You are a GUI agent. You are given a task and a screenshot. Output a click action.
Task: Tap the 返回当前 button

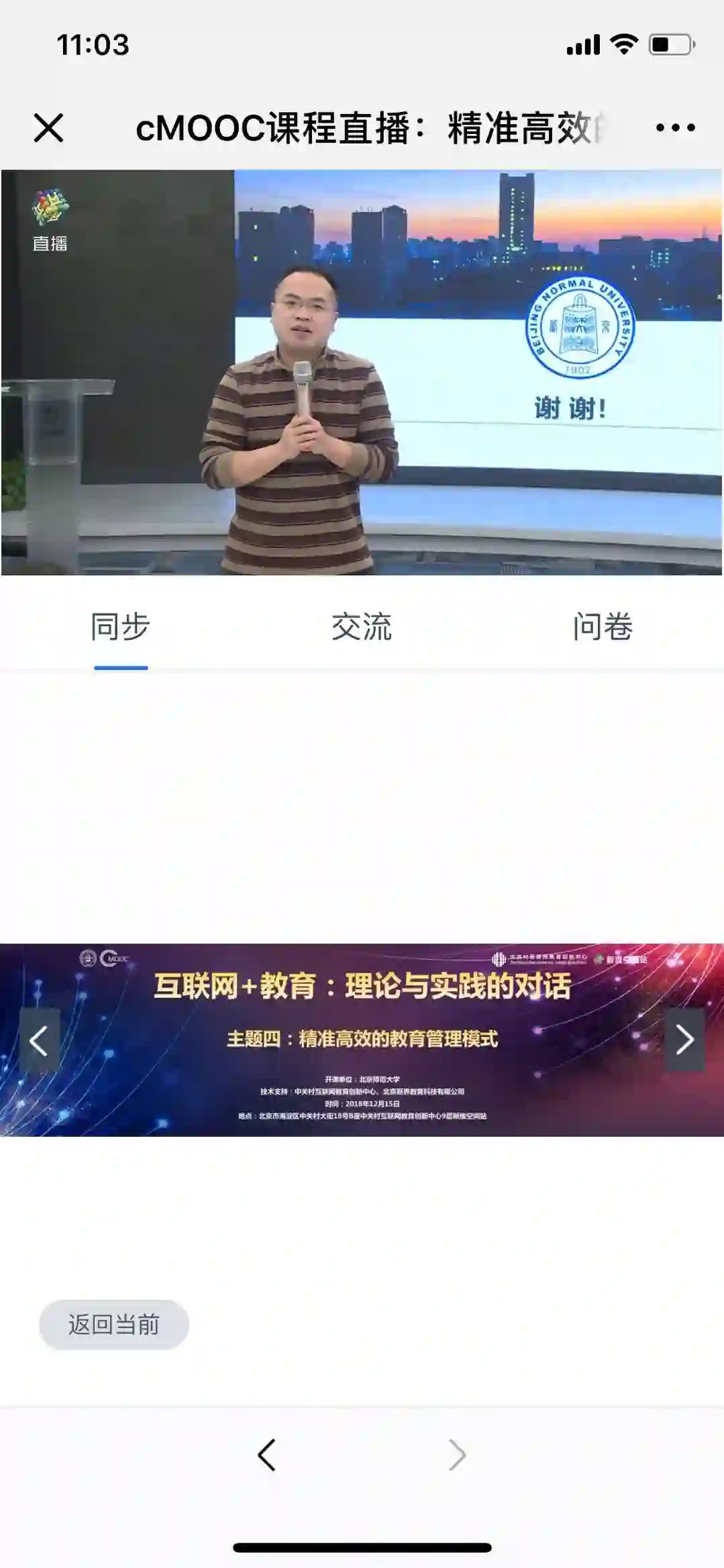113,1325
